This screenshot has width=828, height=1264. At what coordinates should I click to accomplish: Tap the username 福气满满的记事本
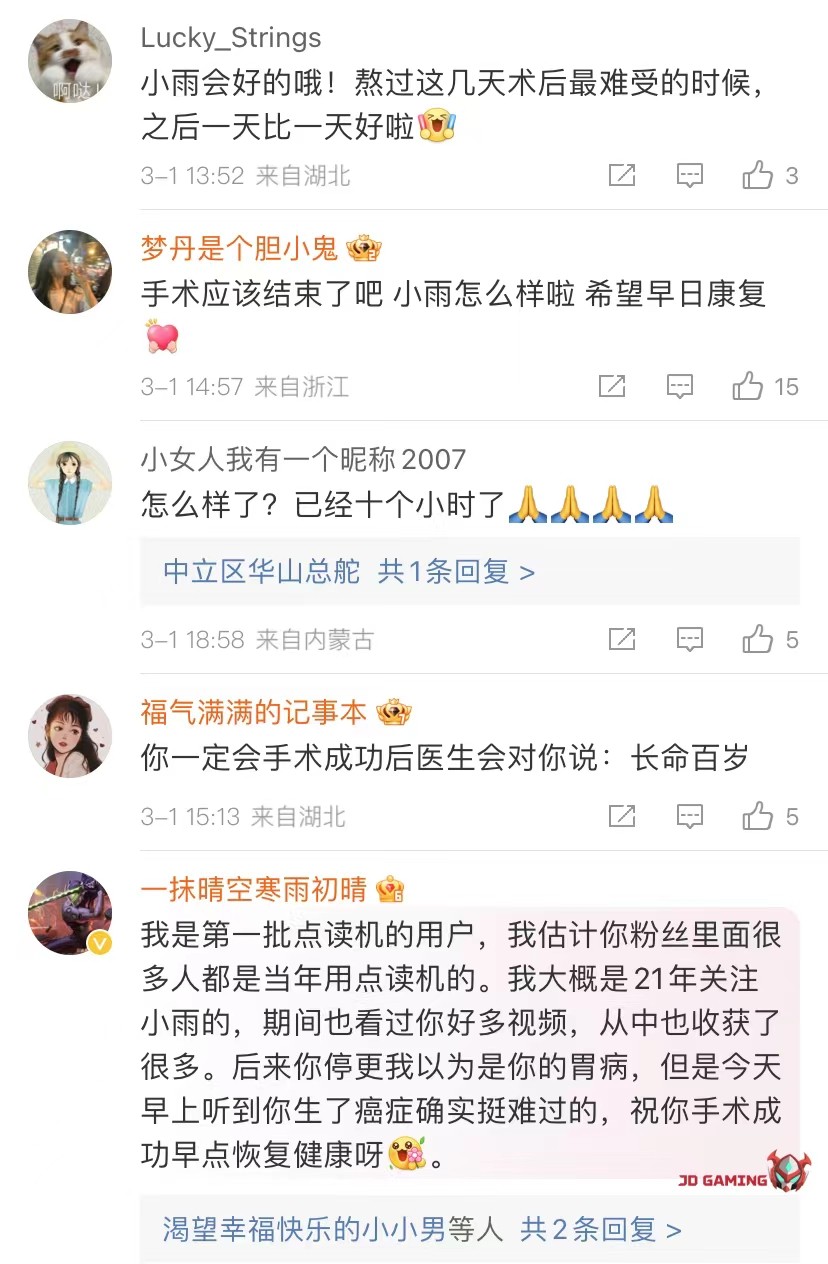pyautogui.click(x=254, y=712)
